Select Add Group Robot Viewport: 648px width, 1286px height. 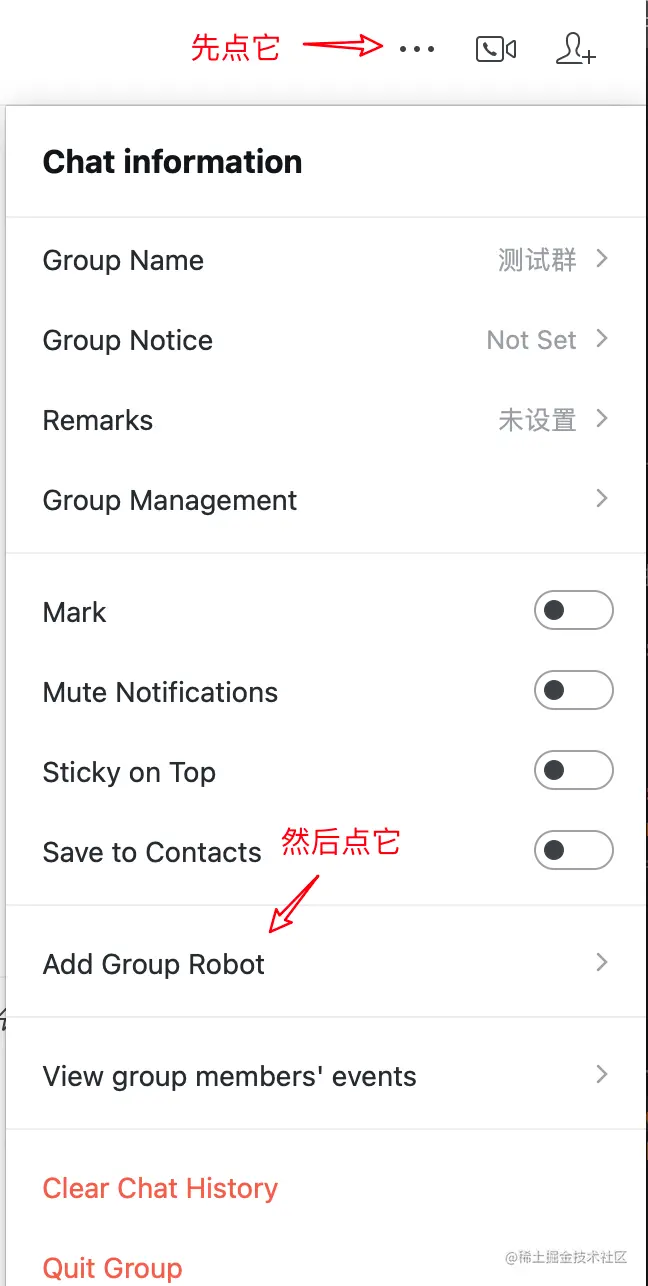pyautogui.click(x=325, y=964)
